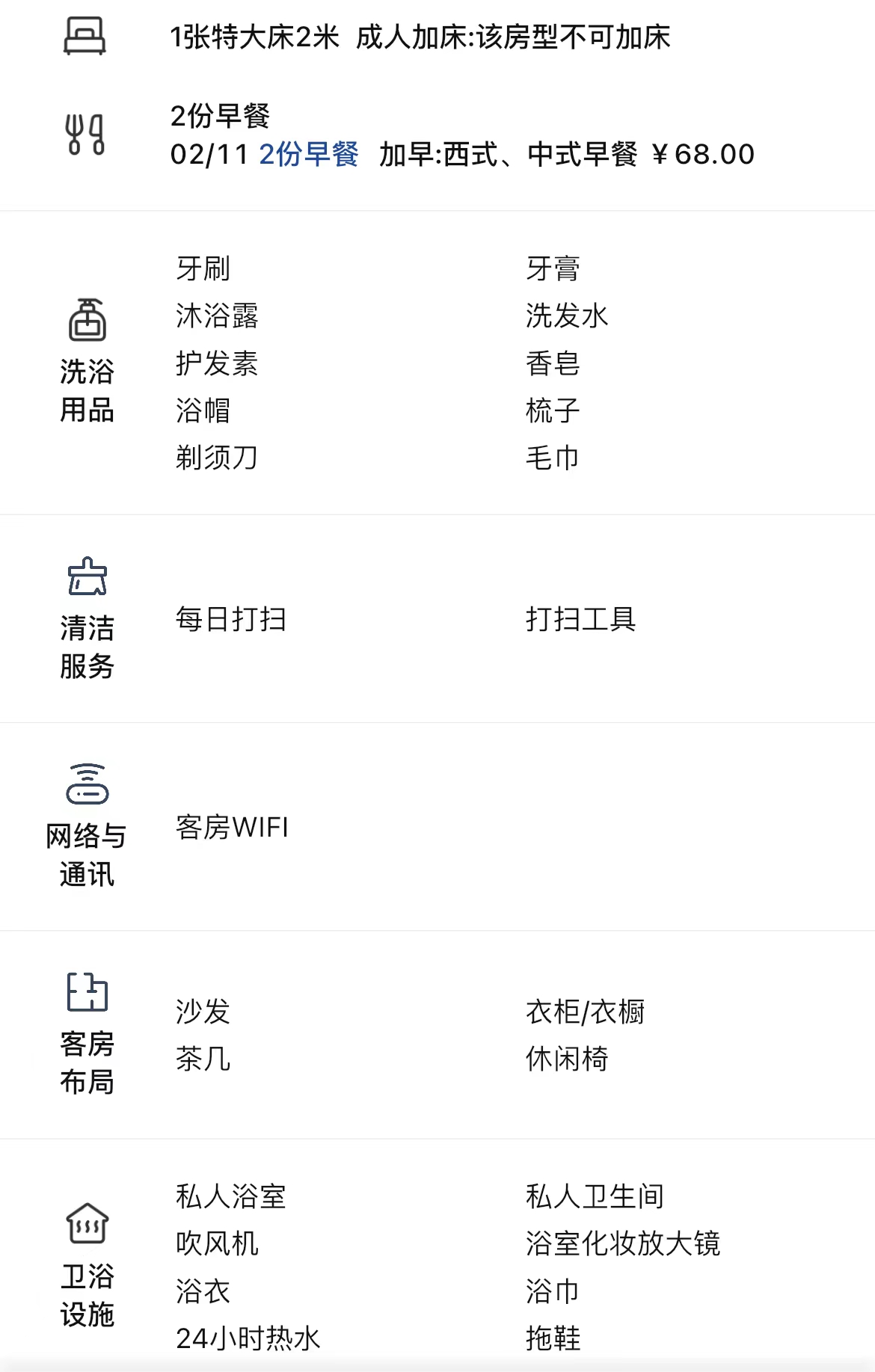Open the blue 2份早餐 breakfast link
The height and width of the screenshot is (1372, 875).
point(308,155)
